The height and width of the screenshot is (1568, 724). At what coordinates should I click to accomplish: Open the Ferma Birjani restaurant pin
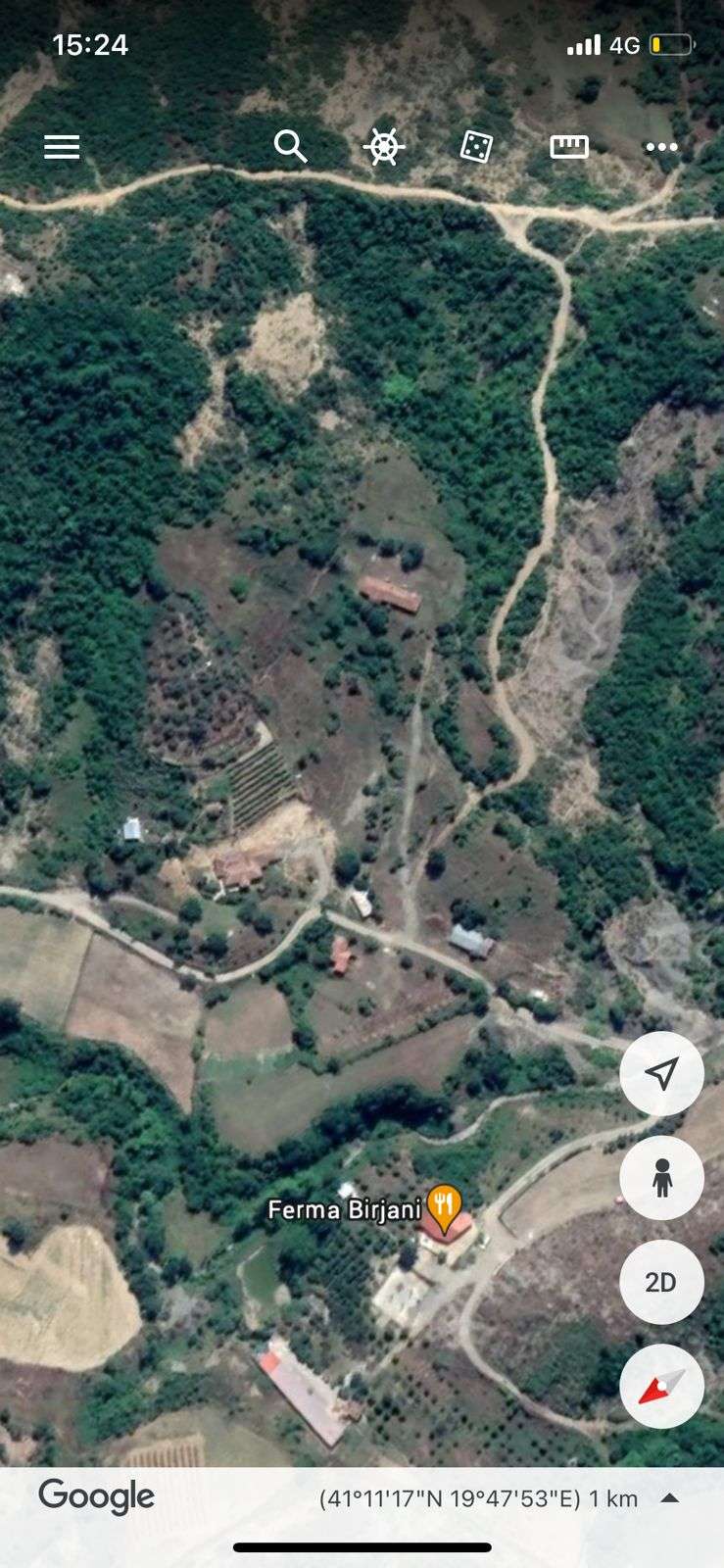pyautogui.click(x=446, y=1207)
